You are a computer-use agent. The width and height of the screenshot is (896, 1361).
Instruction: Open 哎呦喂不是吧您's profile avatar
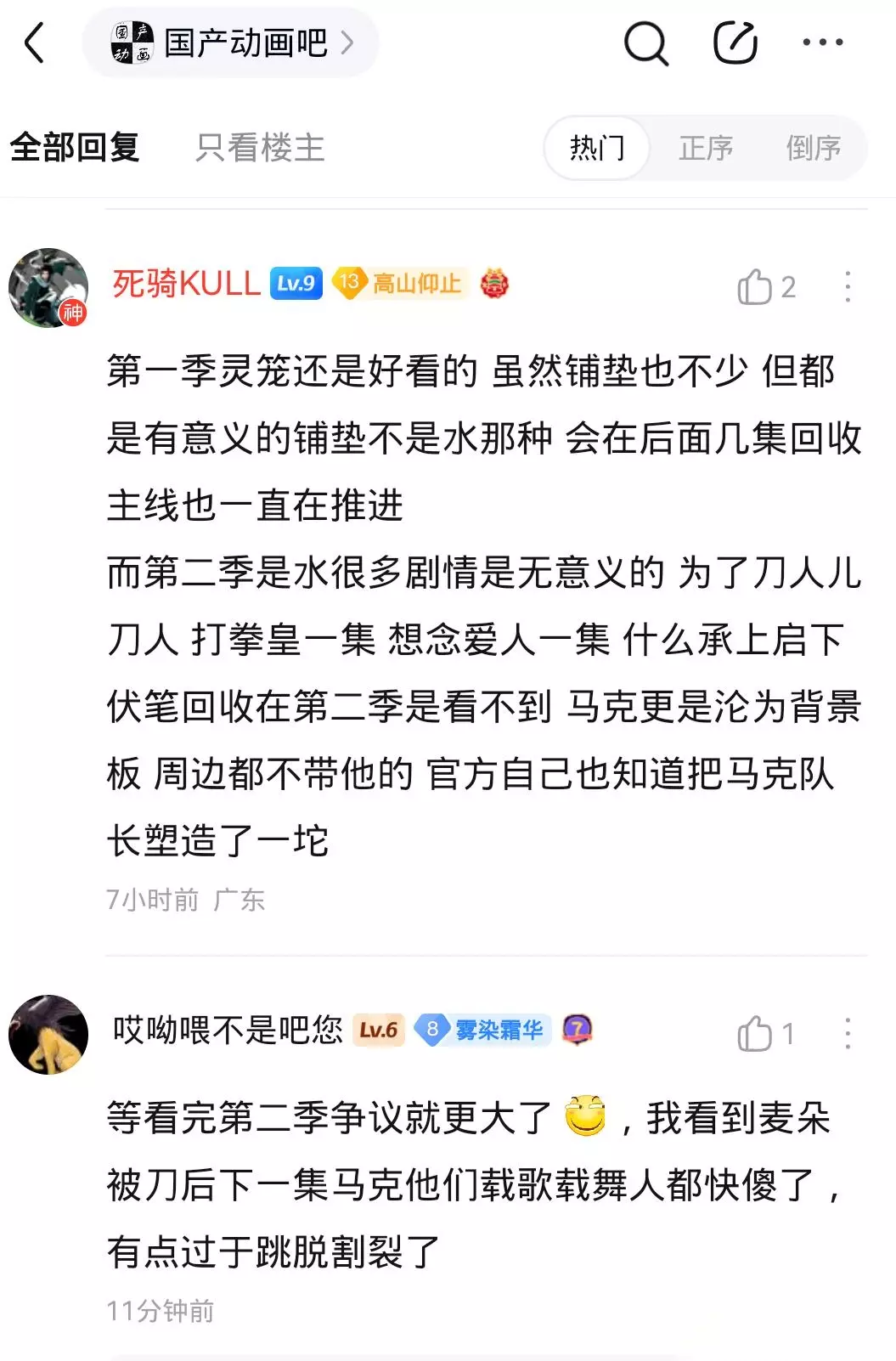[48, 1034]
